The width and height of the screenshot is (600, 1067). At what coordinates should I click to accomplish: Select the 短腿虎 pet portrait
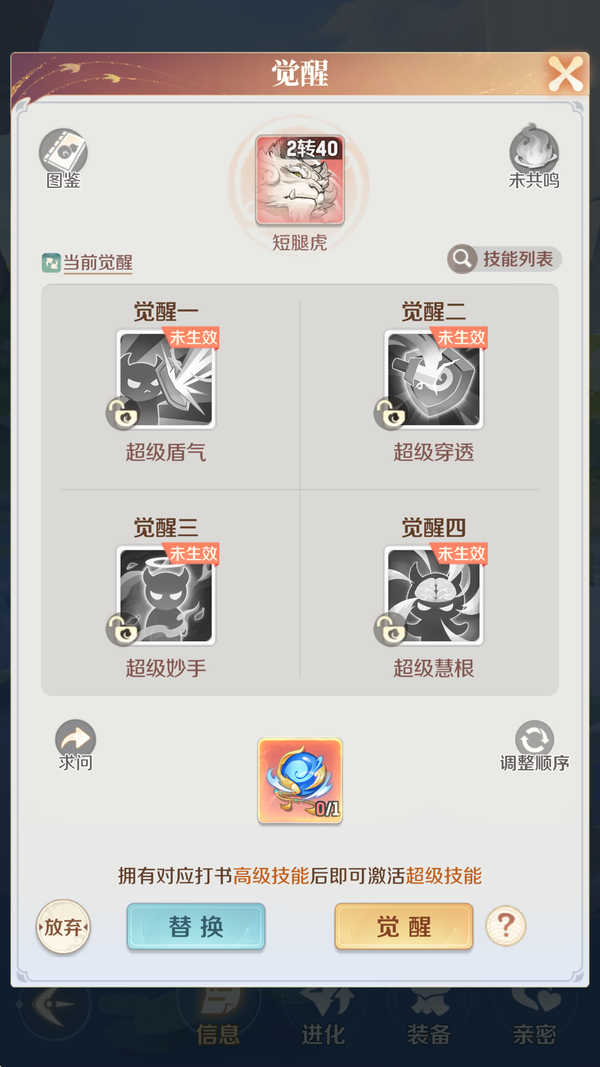click(x=299, y=181)
